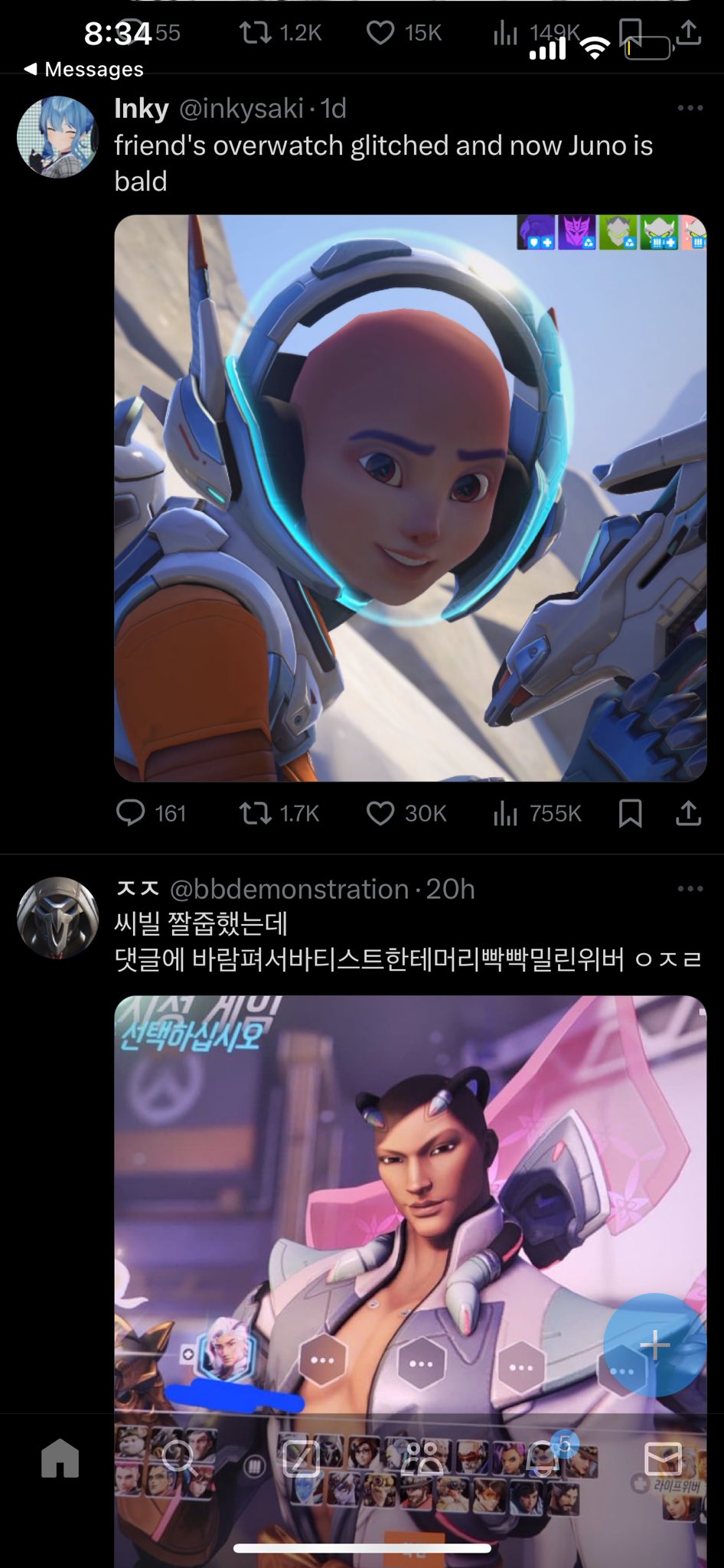The image size is (724, 1568).
Task: Switch to the Search tab
Action: point(180,1458)
